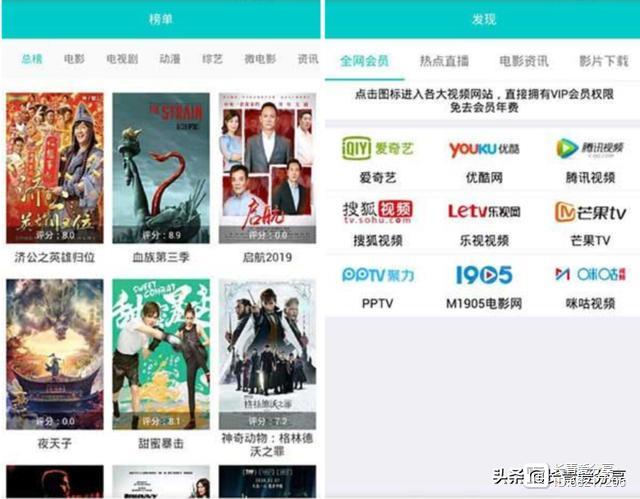Screen dimensions: 640x499
Task: Open the 动漫 category tab
Action: pos(170,60)
